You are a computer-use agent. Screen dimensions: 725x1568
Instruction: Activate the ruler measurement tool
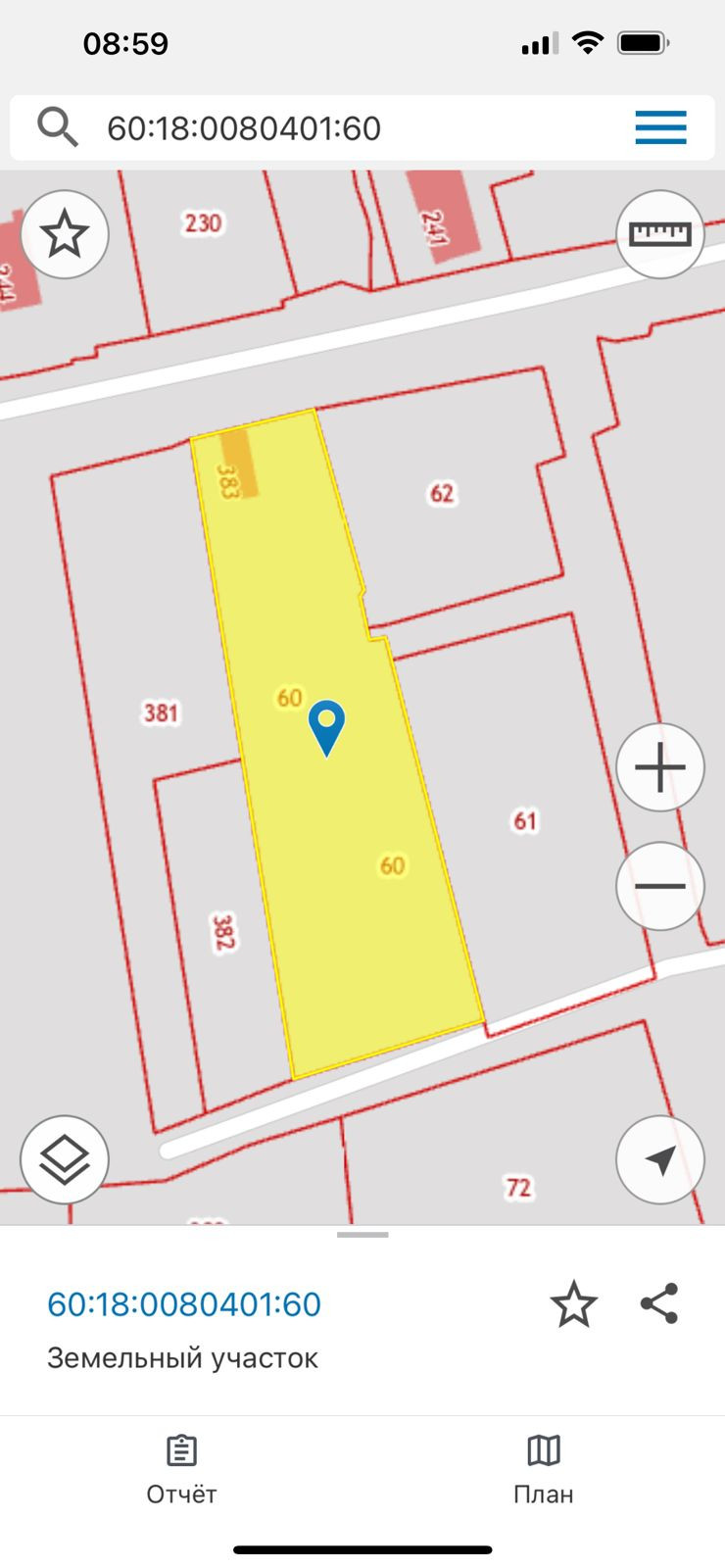pyautogui.click(x=659, y=234)
